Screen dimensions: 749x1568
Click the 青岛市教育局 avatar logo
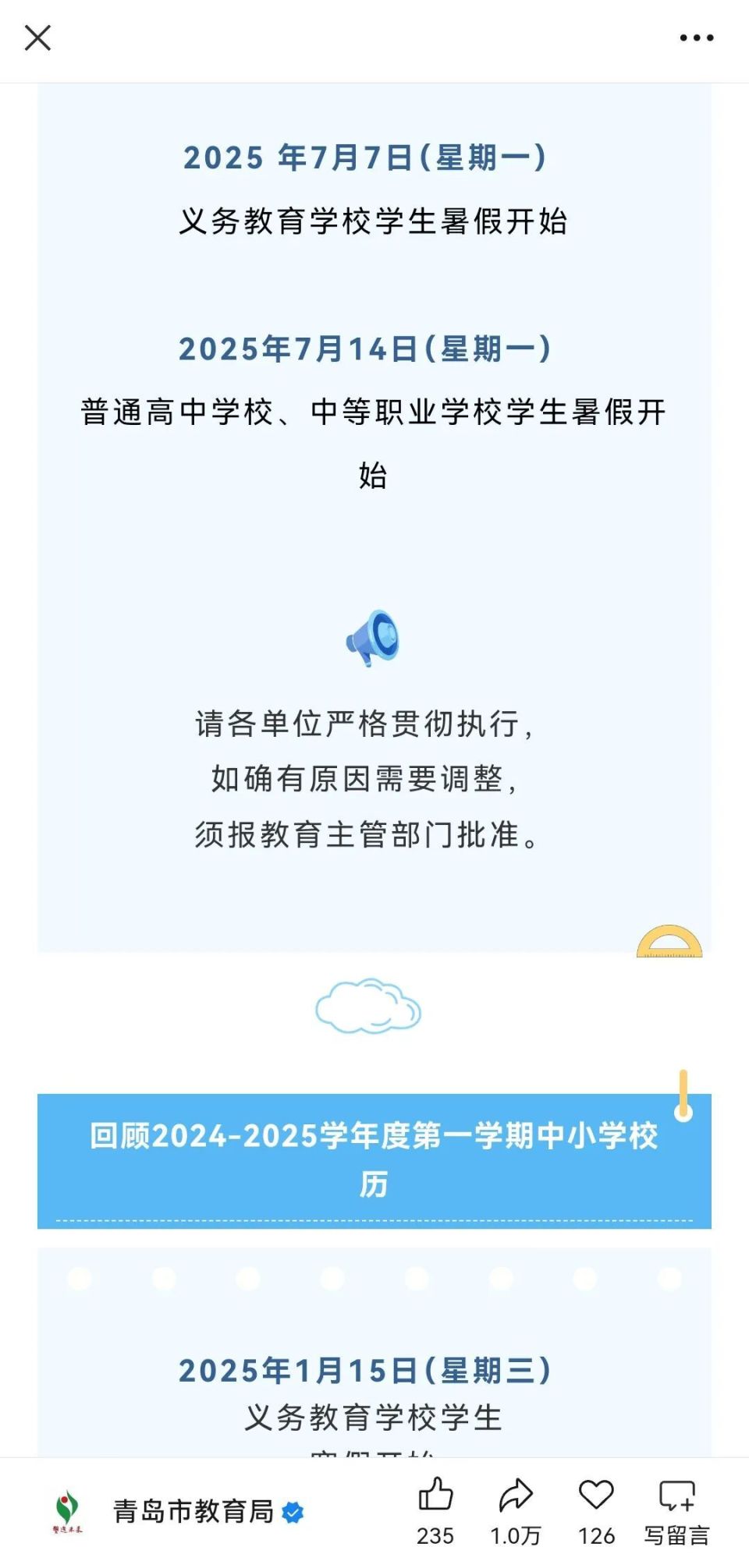click(x=66, y=1511)
